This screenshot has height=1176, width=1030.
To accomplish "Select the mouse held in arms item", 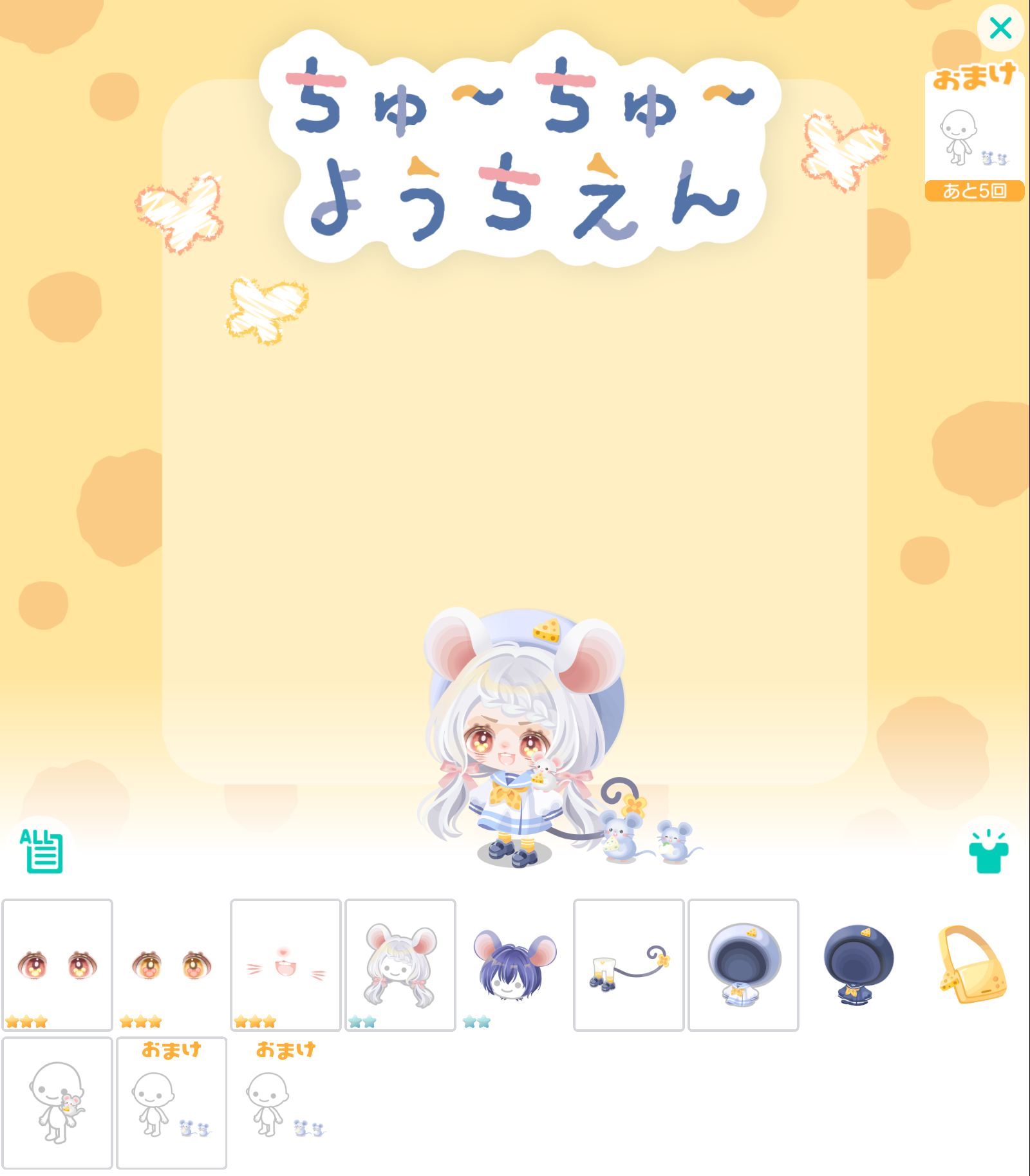I will coord(57,1102).
